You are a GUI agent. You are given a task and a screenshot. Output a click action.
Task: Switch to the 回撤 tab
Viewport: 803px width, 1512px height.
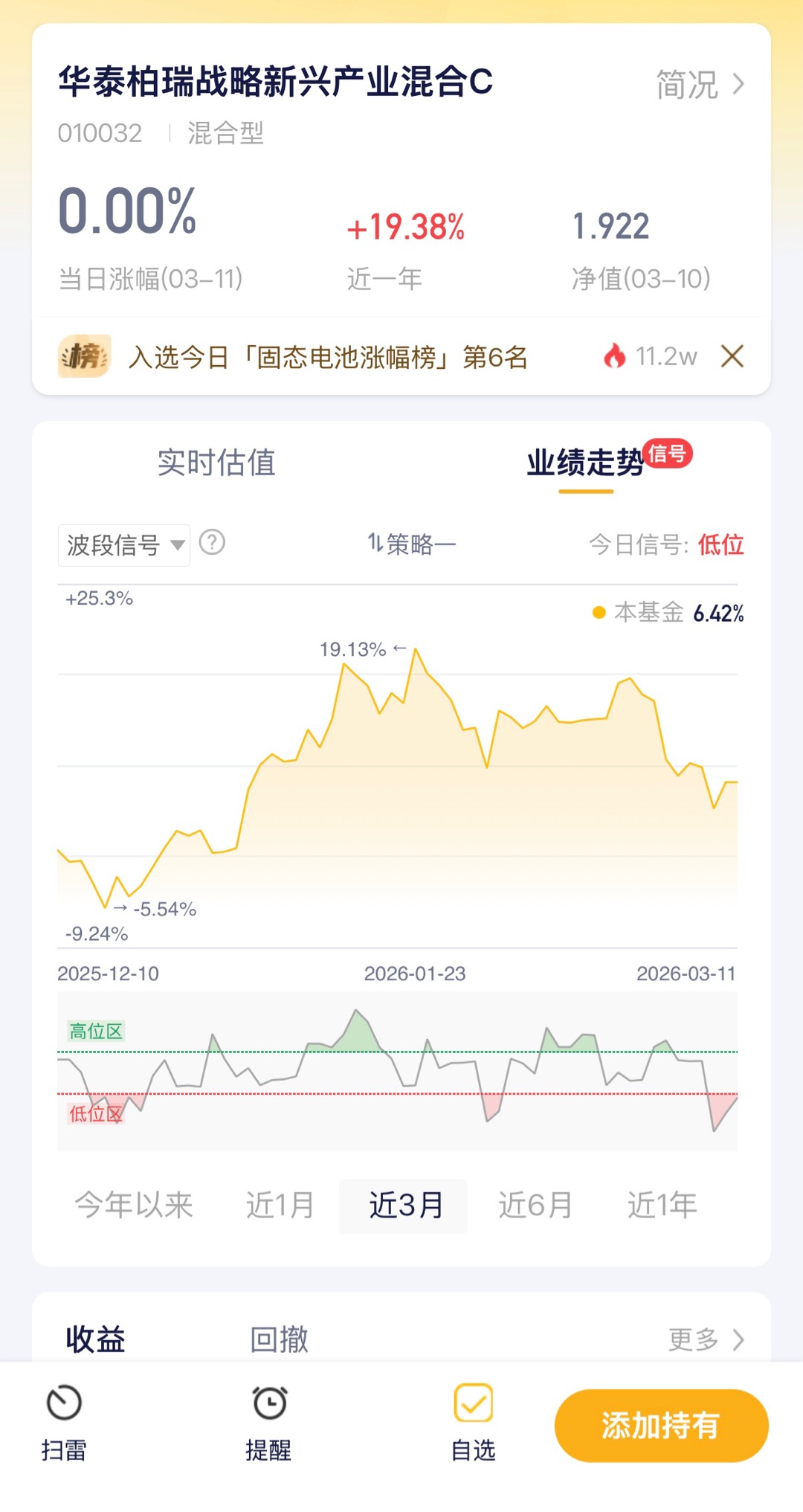[x=279, y=1339]
